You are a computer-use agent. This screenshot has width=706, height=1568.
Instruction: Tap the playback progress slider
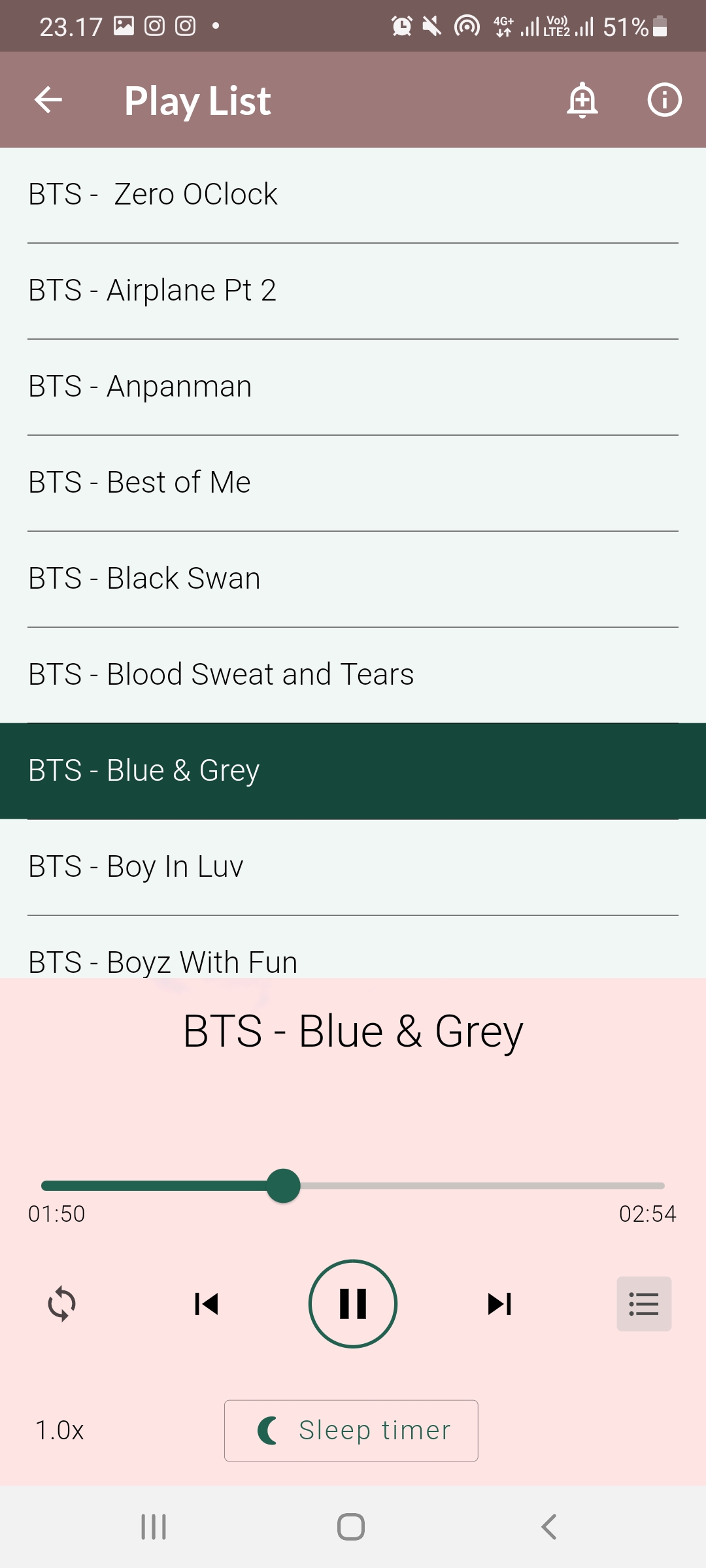pyautogui.click(x=353, y=1186)
